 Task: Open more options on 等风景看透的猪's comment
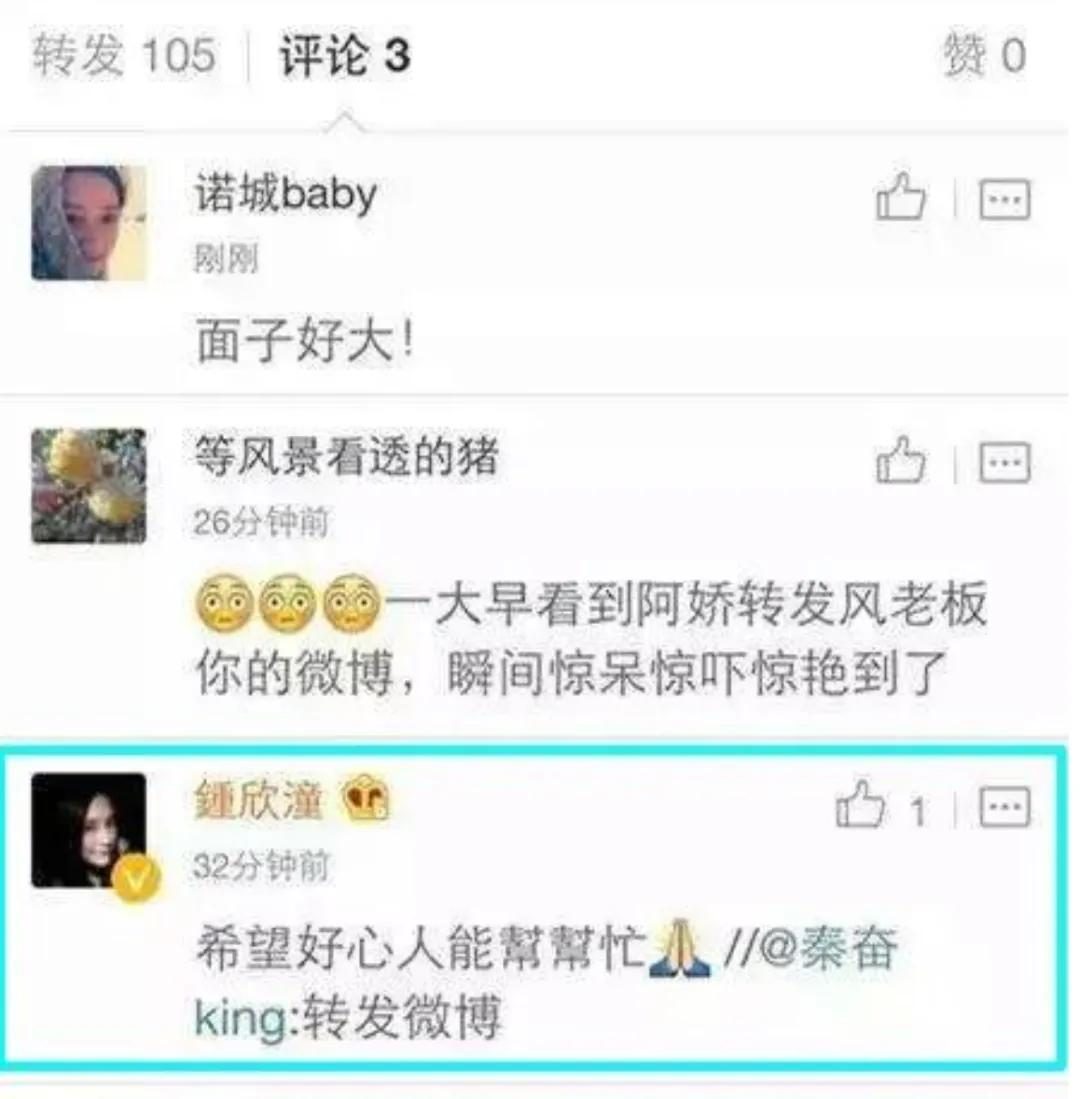point(1004,462)
